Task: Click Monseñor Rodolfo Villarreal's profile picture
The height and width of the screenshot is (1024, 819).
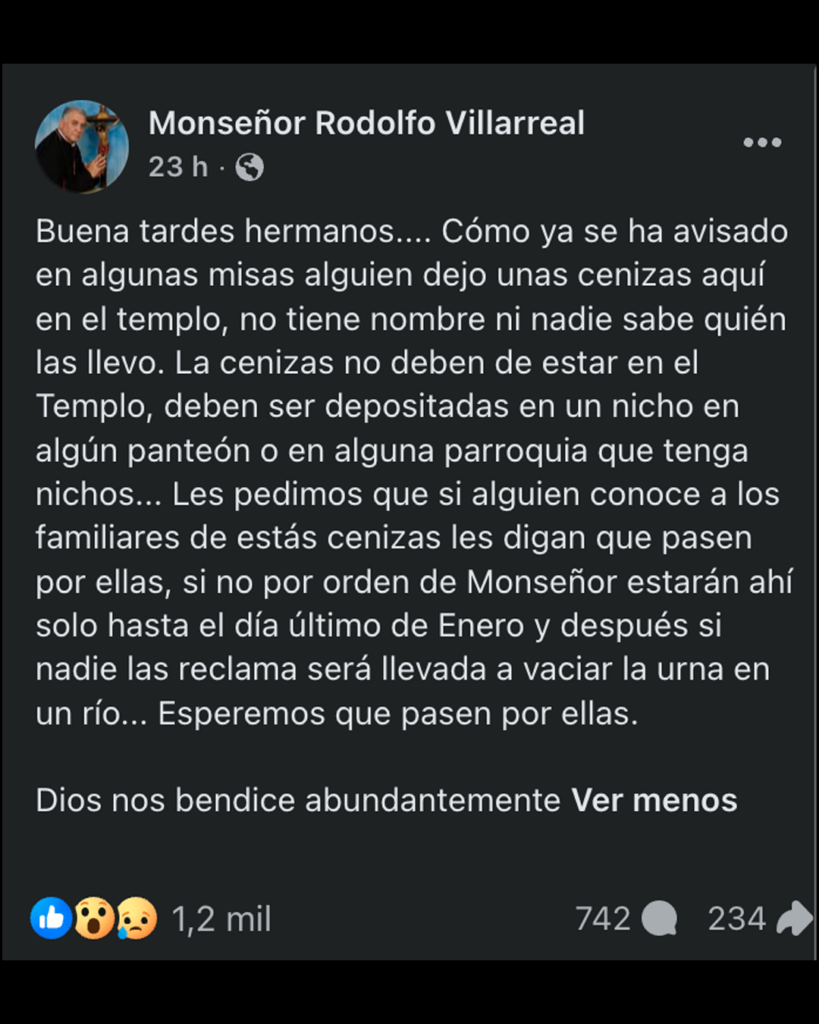Action: (x=85, y=145)
